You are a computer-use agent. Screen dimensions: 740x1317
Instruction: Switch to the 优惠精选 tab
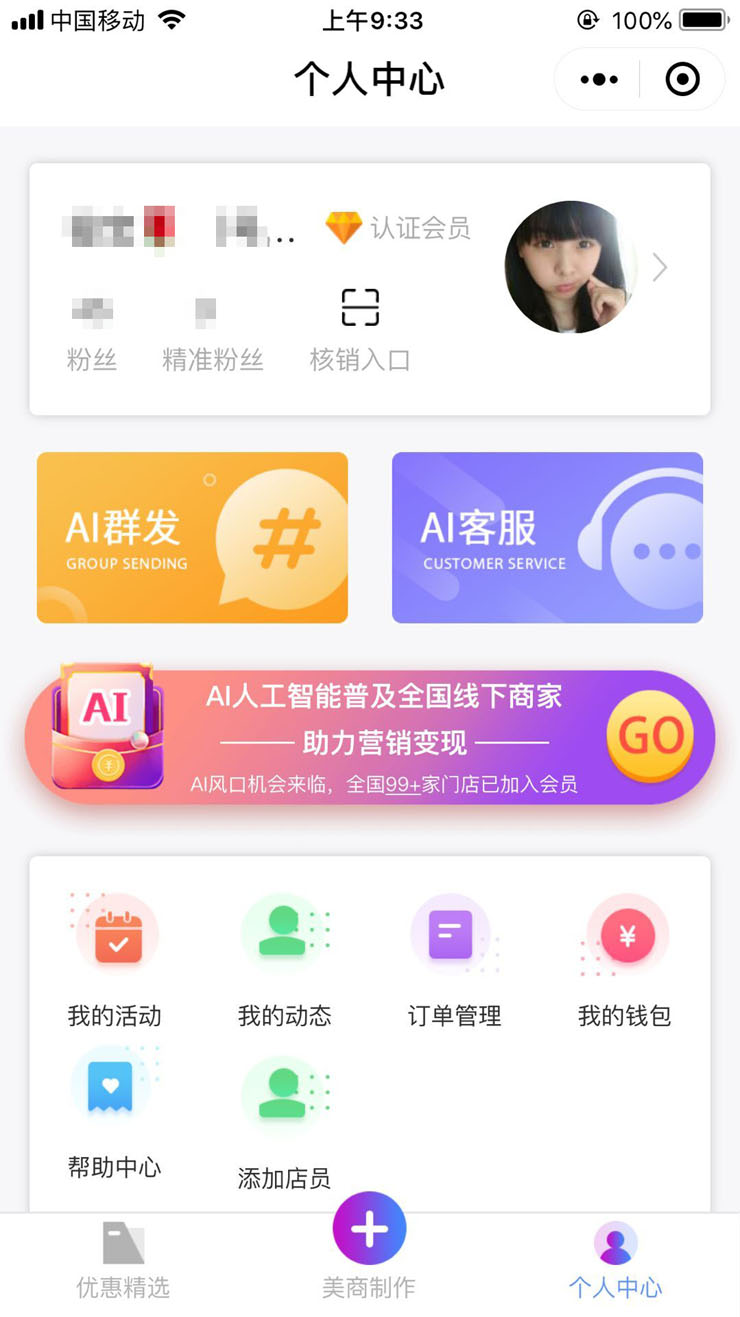(123, 1260)
